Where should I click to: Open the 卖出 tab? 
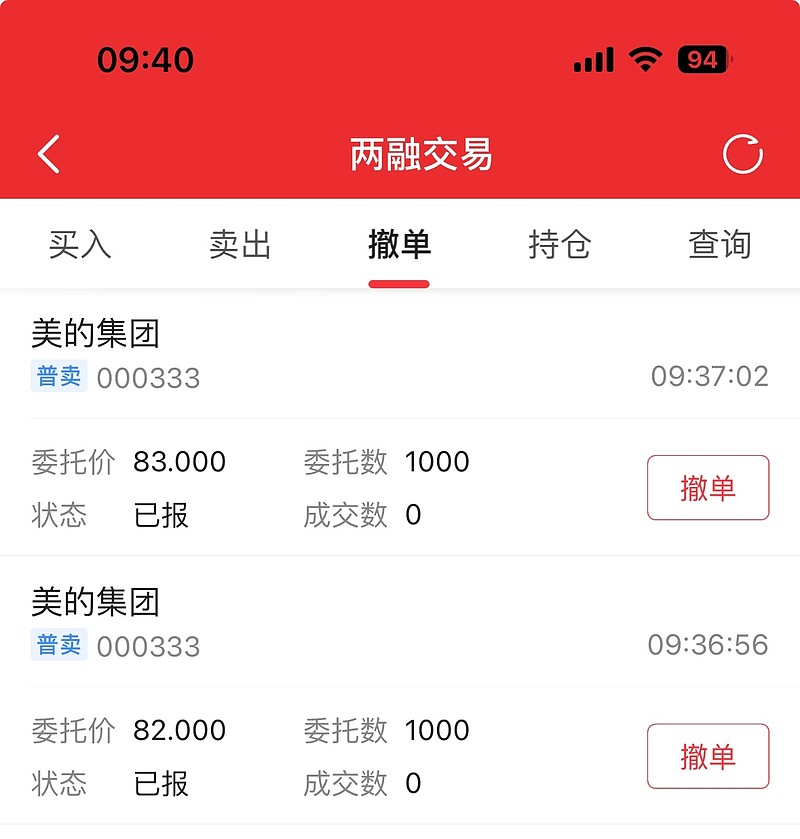tap(240, 244)
